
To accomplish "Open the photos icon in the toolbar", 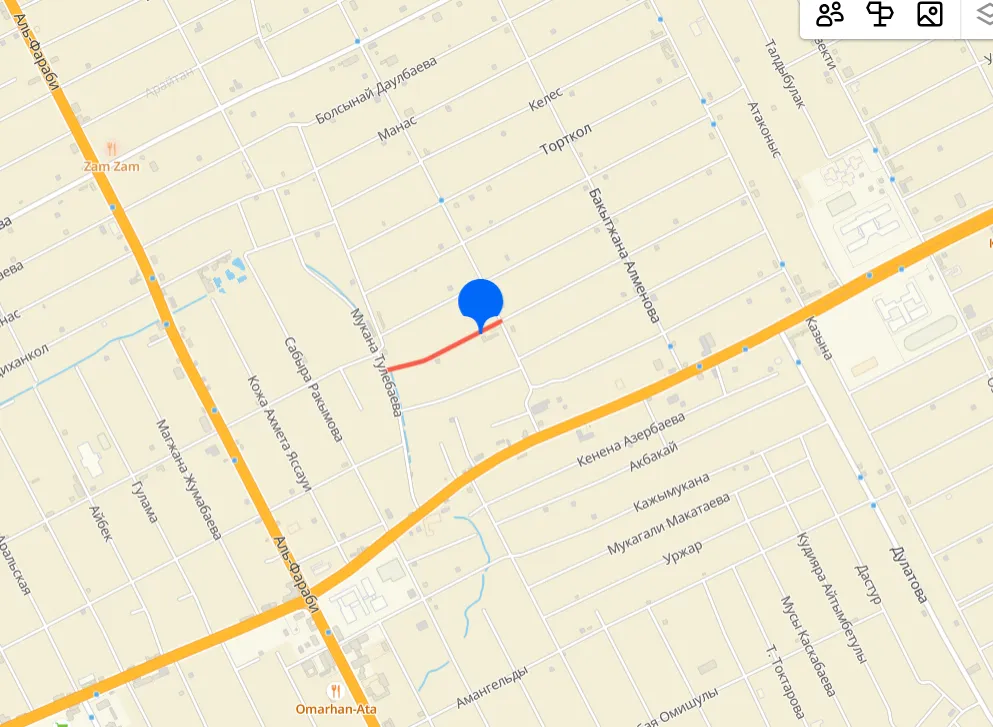I will [930, 14].
